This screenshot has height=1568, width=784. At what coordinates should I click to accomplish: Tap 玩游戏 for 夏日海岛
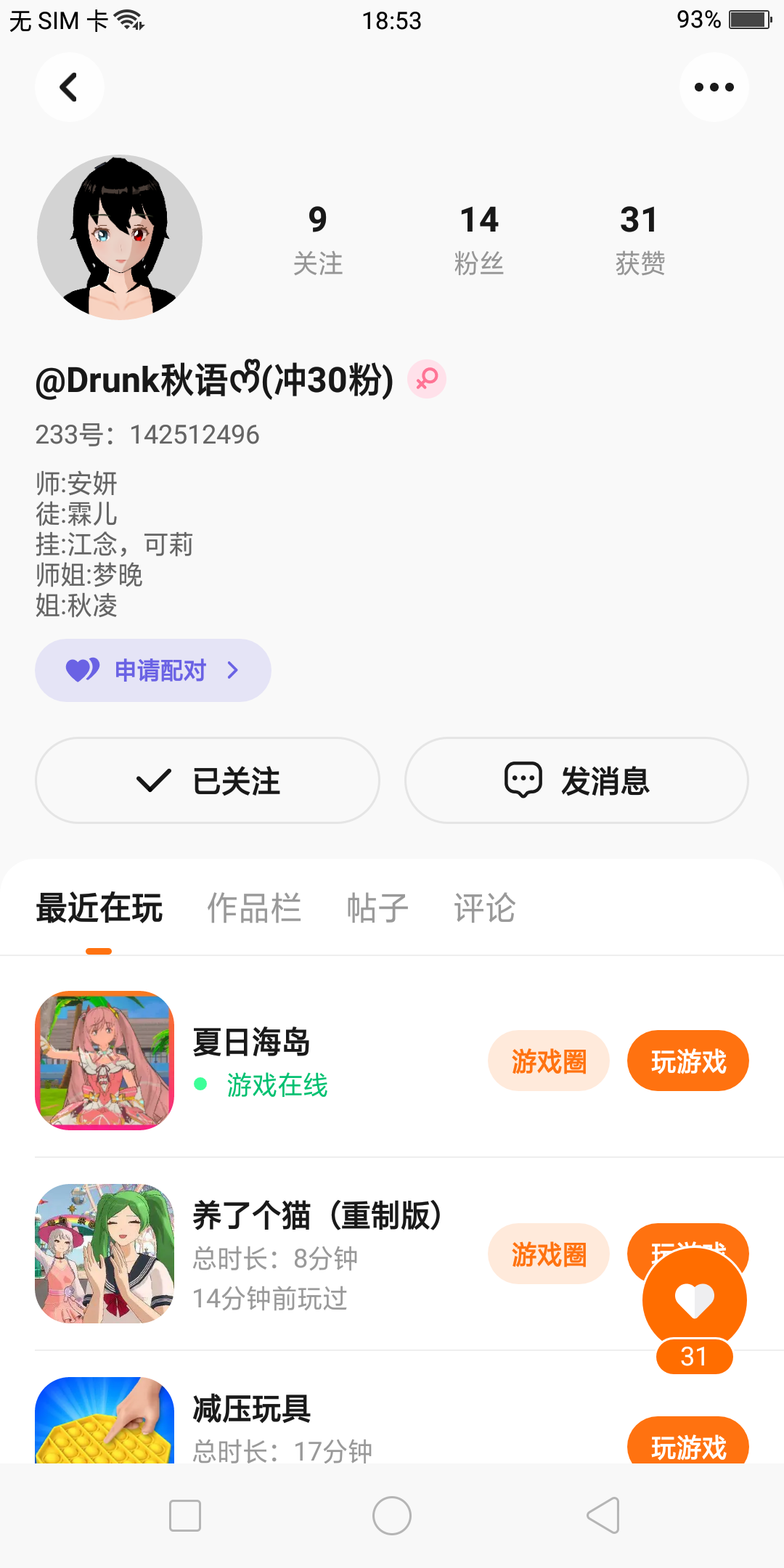687,1061
